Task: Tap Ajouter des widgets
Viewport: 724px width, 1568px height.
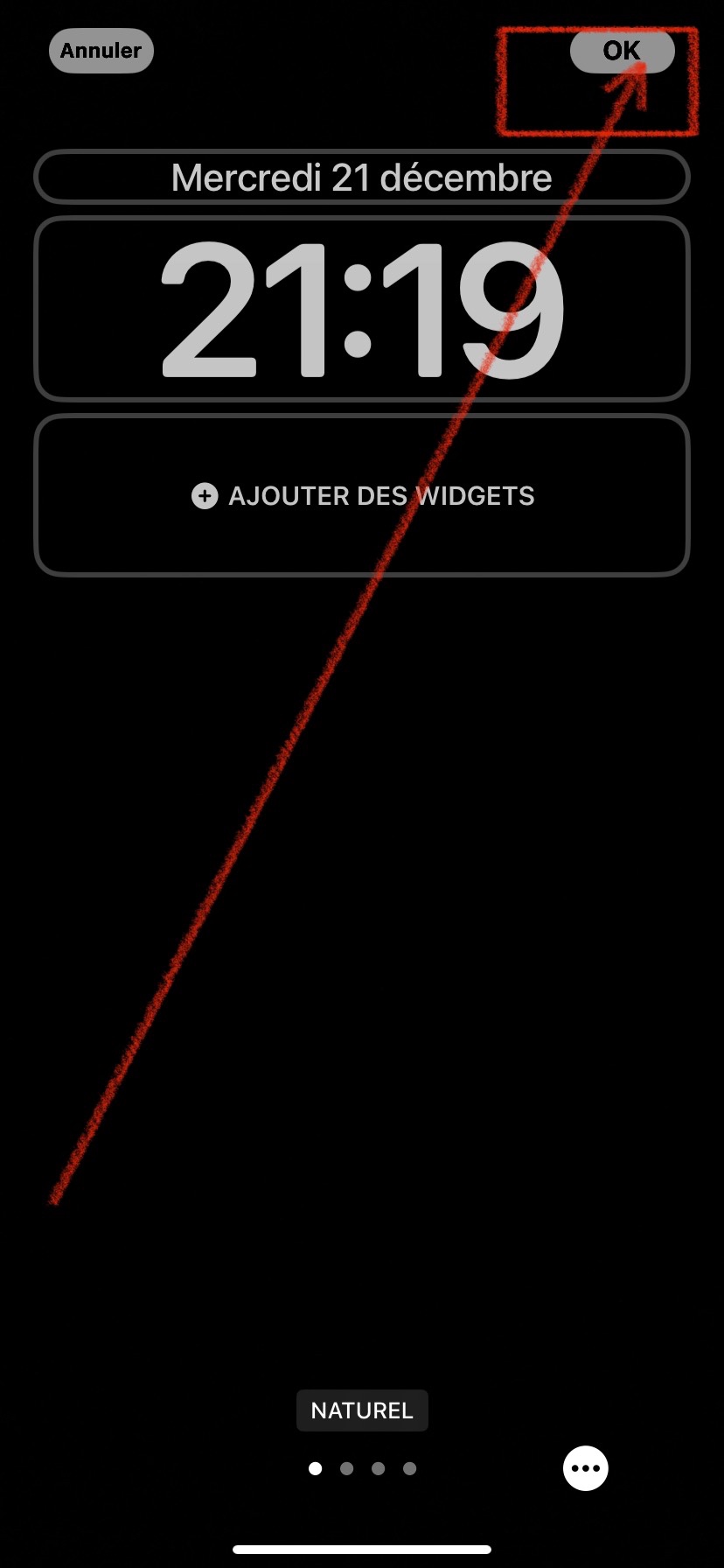Action: pos(361,496)
